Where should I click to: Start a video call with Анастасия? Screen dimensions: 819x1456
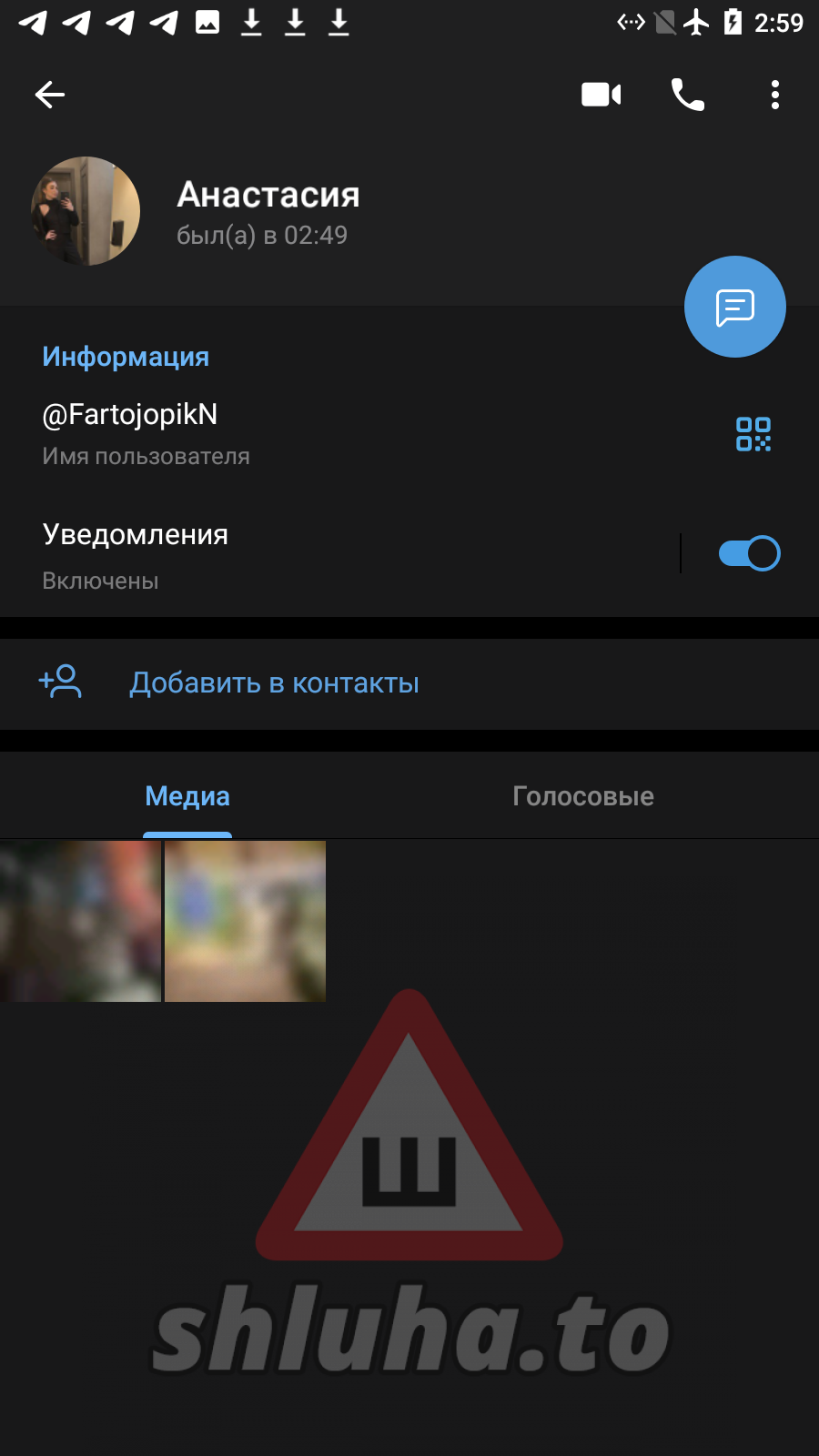[602, 95]
